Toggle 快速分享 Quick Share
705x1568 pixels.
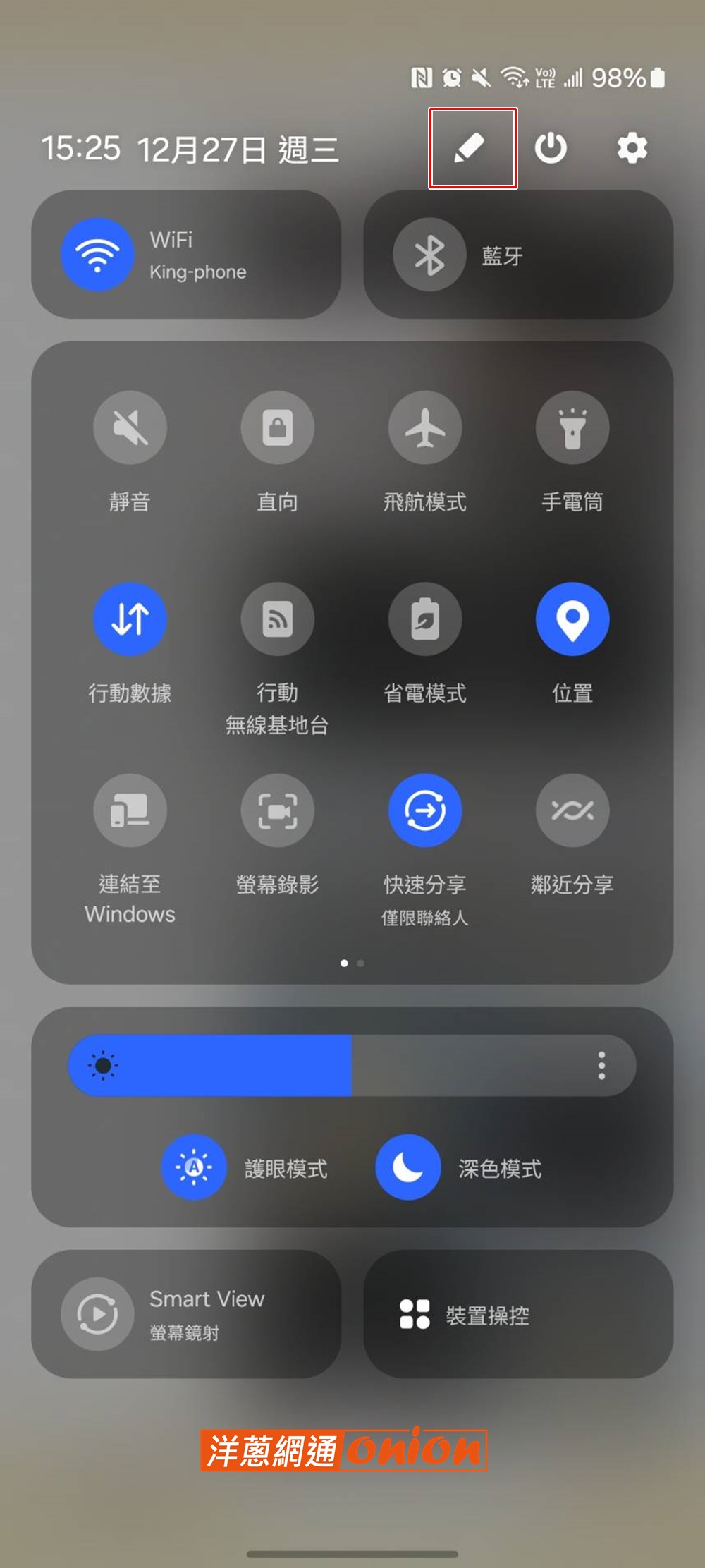pyautogui.click(x=425, y=810)
